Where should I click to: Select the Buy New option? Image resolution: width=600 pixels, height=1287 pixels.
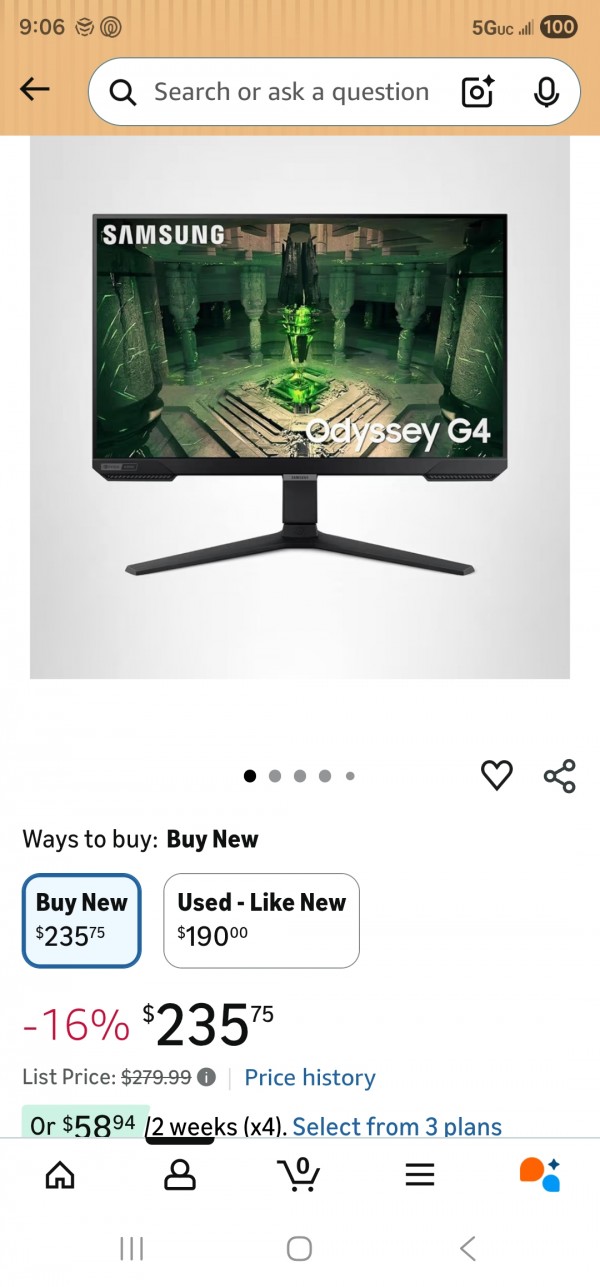pyautogui.click(x=82, y=920)
